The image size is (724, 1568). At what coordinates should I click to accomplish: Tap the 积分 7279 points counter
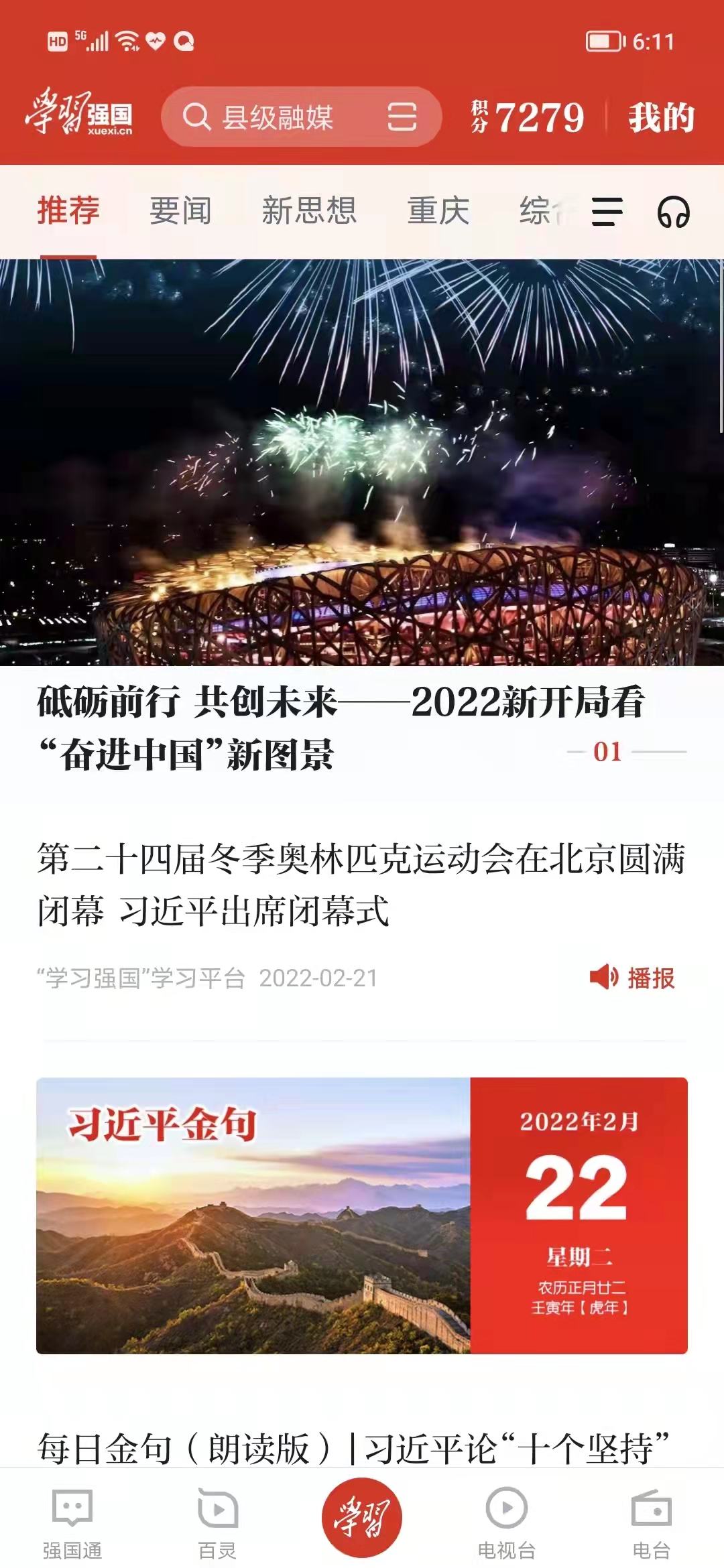(523, 118)
